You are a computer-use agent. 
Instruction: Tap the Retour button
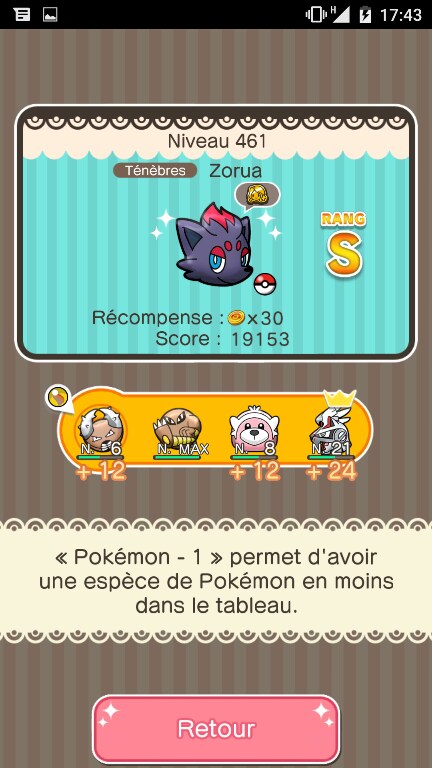tap(216, 728)
